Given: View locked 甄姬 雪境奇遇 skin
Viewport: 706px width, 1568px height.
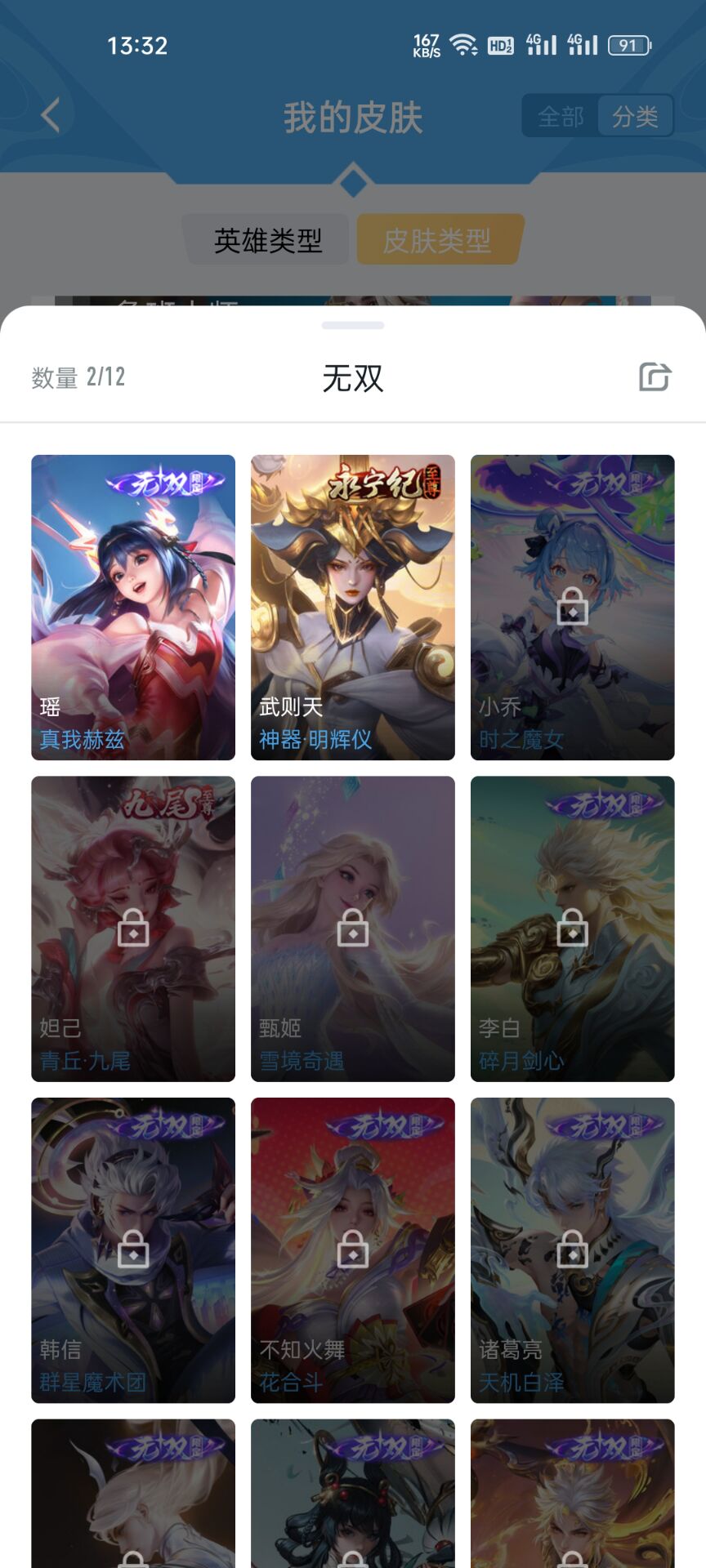Looking at the screenshot, I should [x=352, y=929].
